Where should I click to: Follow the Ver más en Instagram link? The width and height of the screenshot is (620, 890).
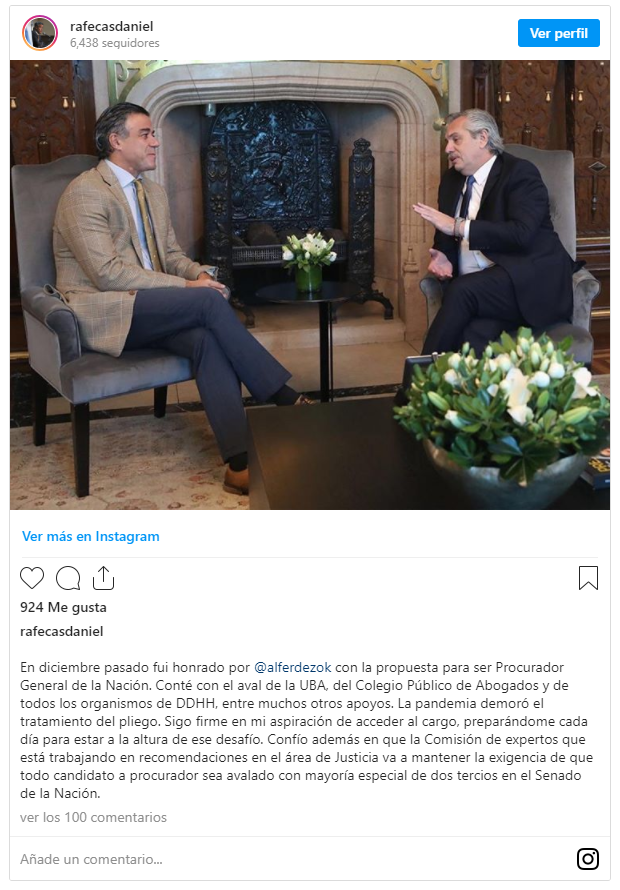click(90, 536)
